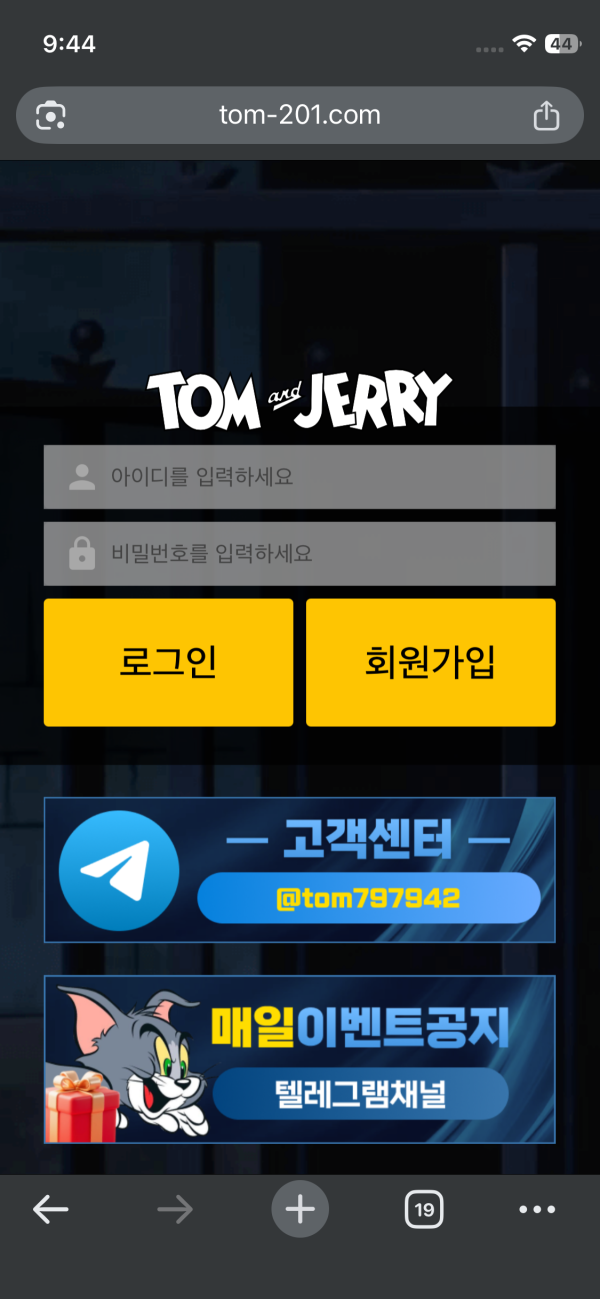Image resolution: width=600 pixels, height=1299 pixels.
Task: Tap the 로그인 button
Action: [x=168, y=662]
